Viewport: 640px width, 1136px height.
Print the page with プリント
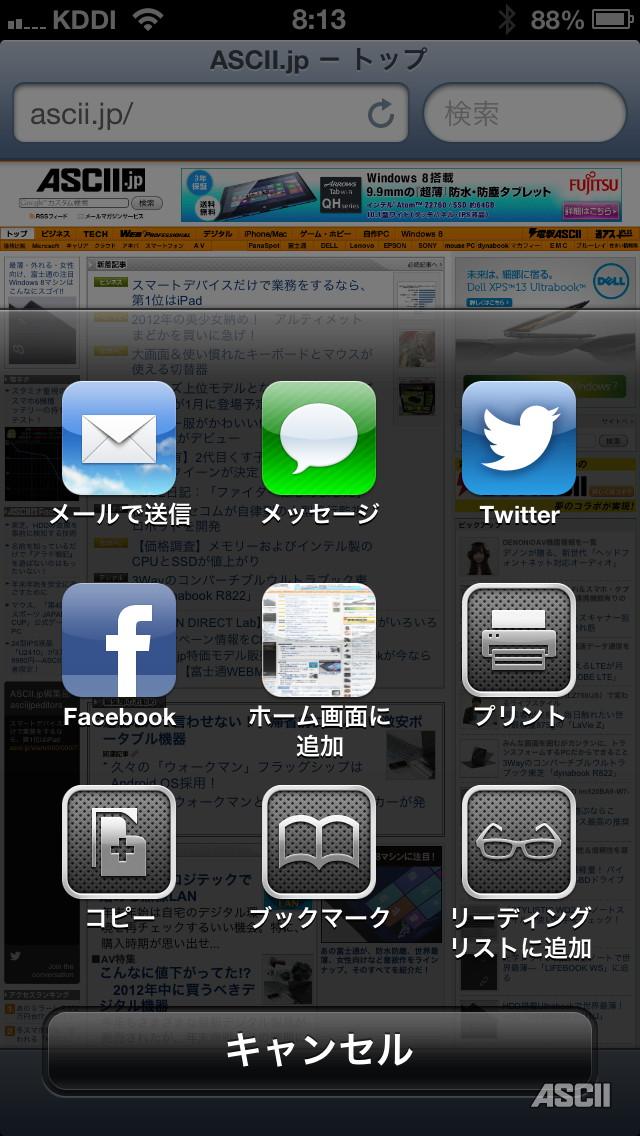pos(519,640)
